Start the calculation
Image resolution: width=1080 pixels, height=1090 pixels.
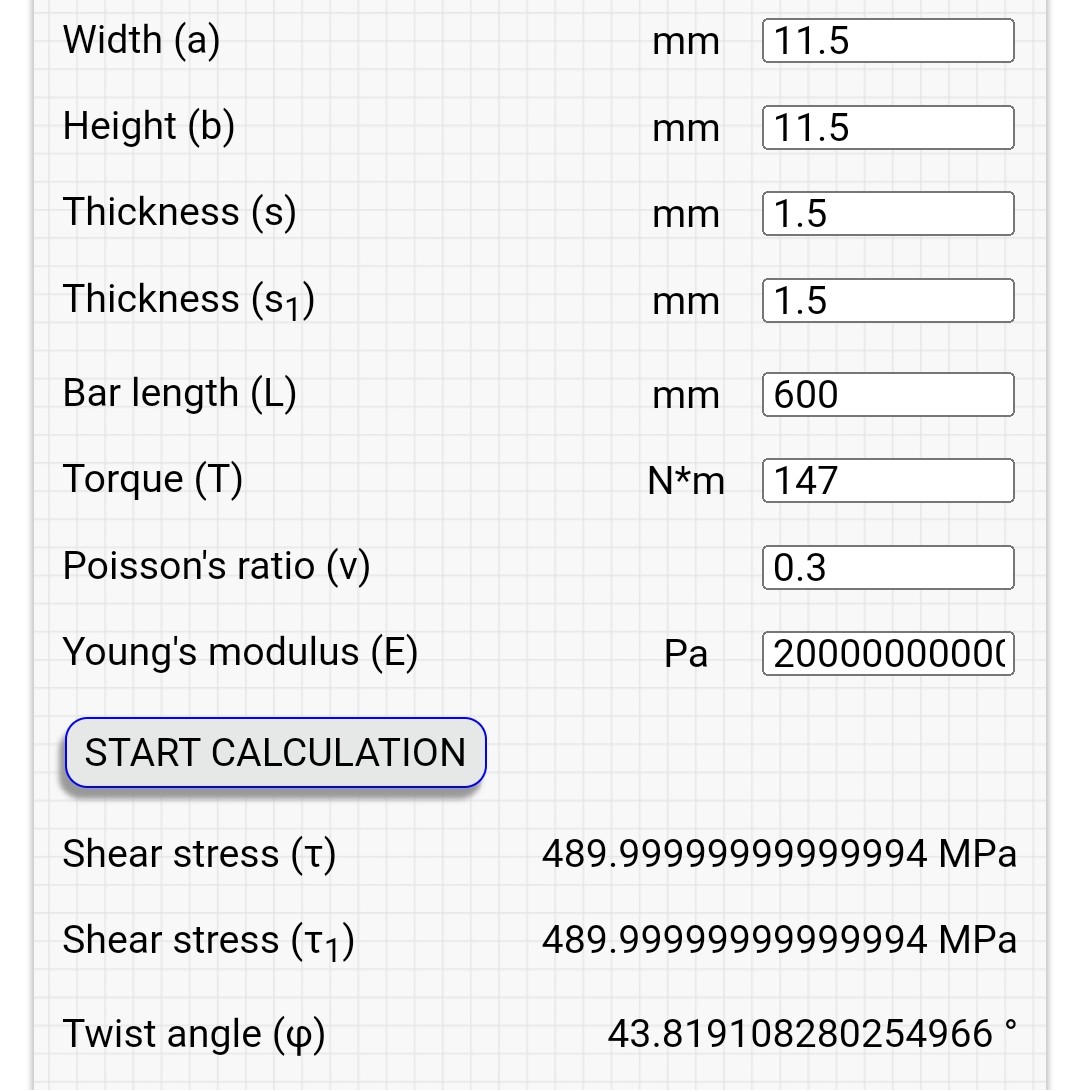(x=275, y=753)
